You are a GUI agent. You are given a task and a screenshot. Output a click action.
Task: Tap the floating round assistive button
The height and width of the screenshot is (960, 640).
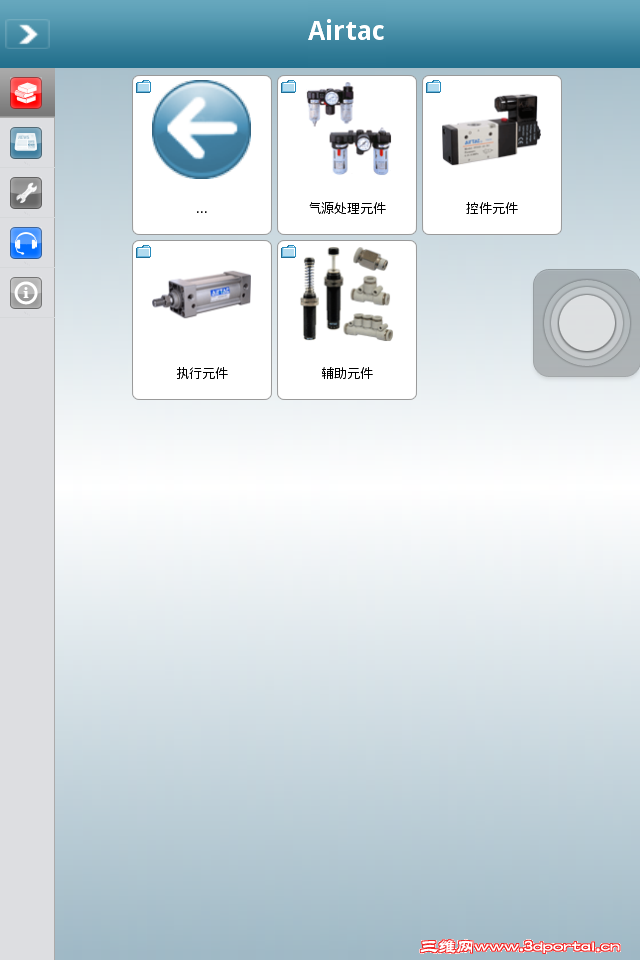pos(587,323)
